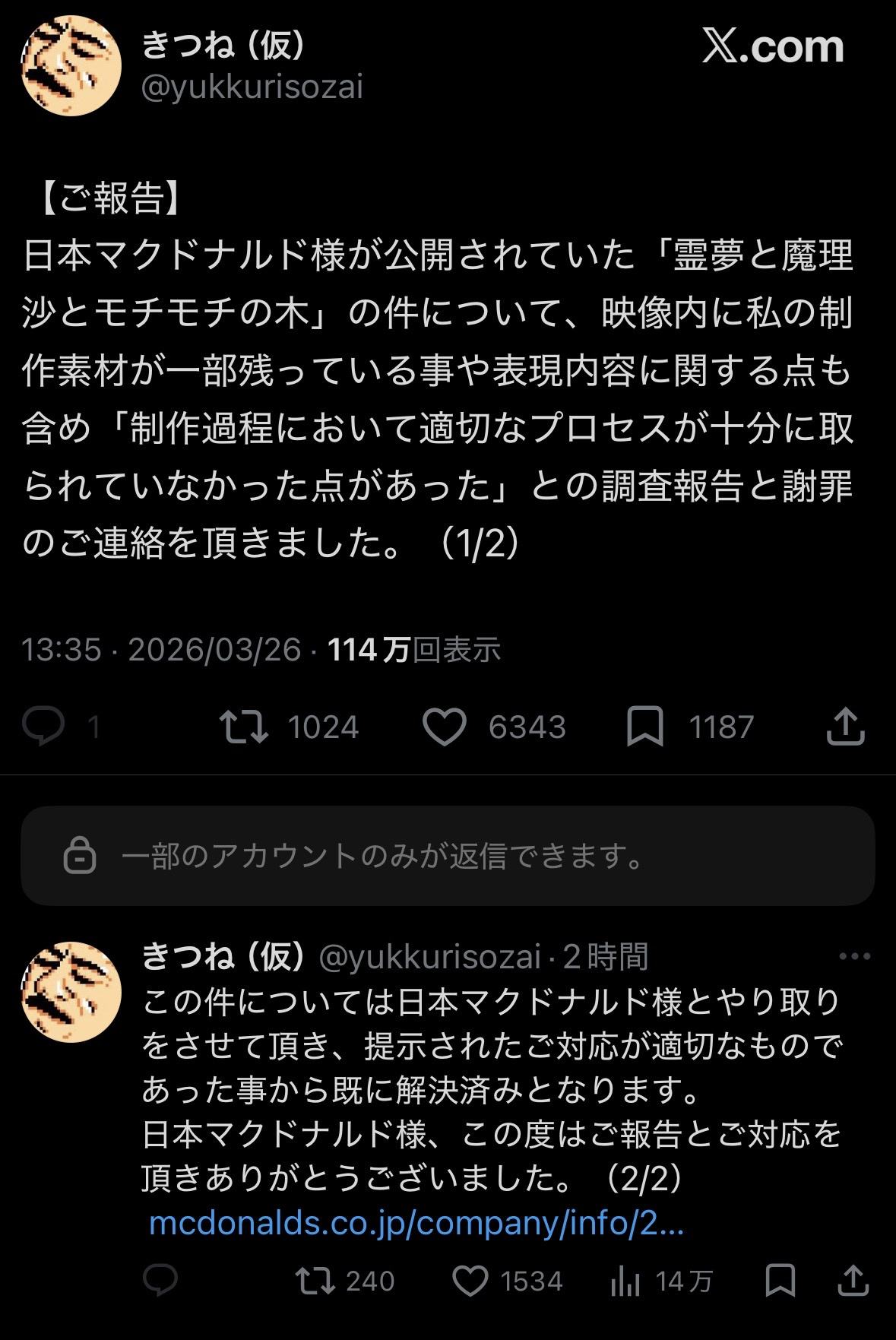Viewport: 896px width, 1340px height.
Task: Repost the main post with 1024 reposts
Action: click(x=244, y=727)
